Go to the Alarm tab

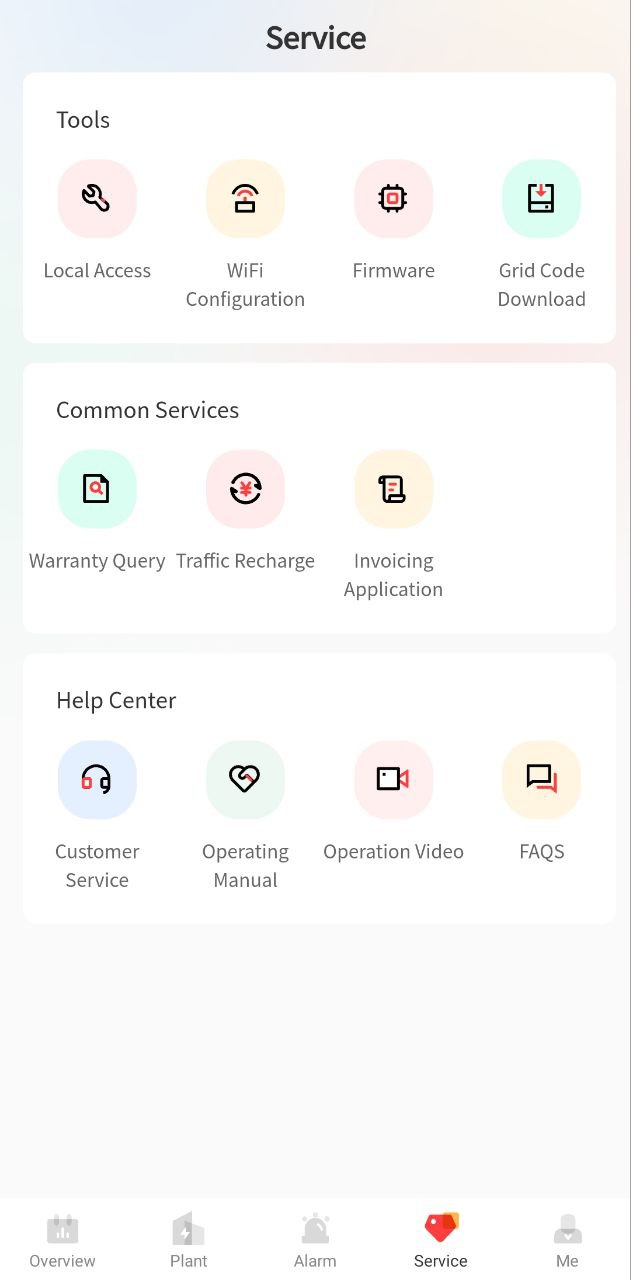[315, 1240]
